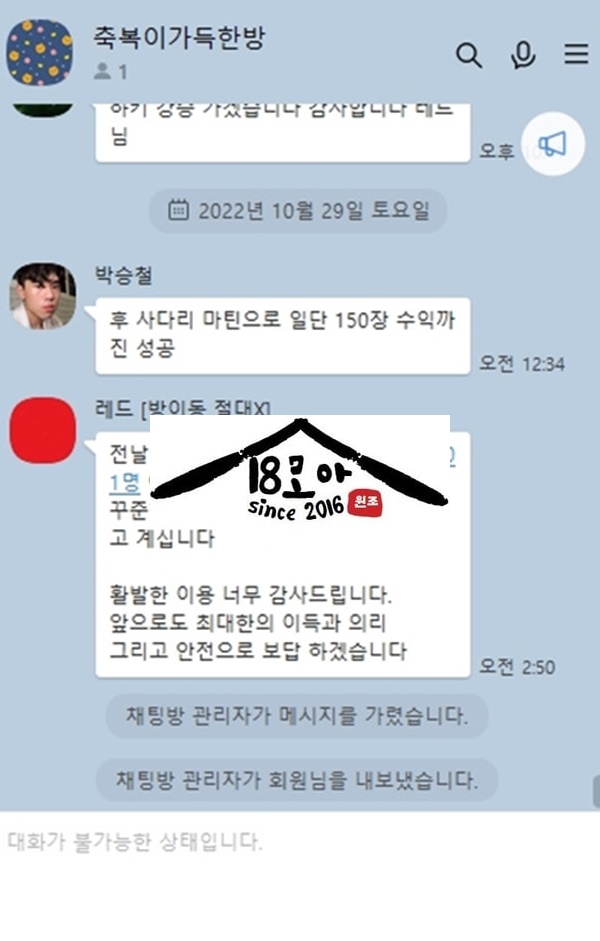Open the chat room hamburger menu
Screen dimensions: 600x941
click(x=576, y=54)
